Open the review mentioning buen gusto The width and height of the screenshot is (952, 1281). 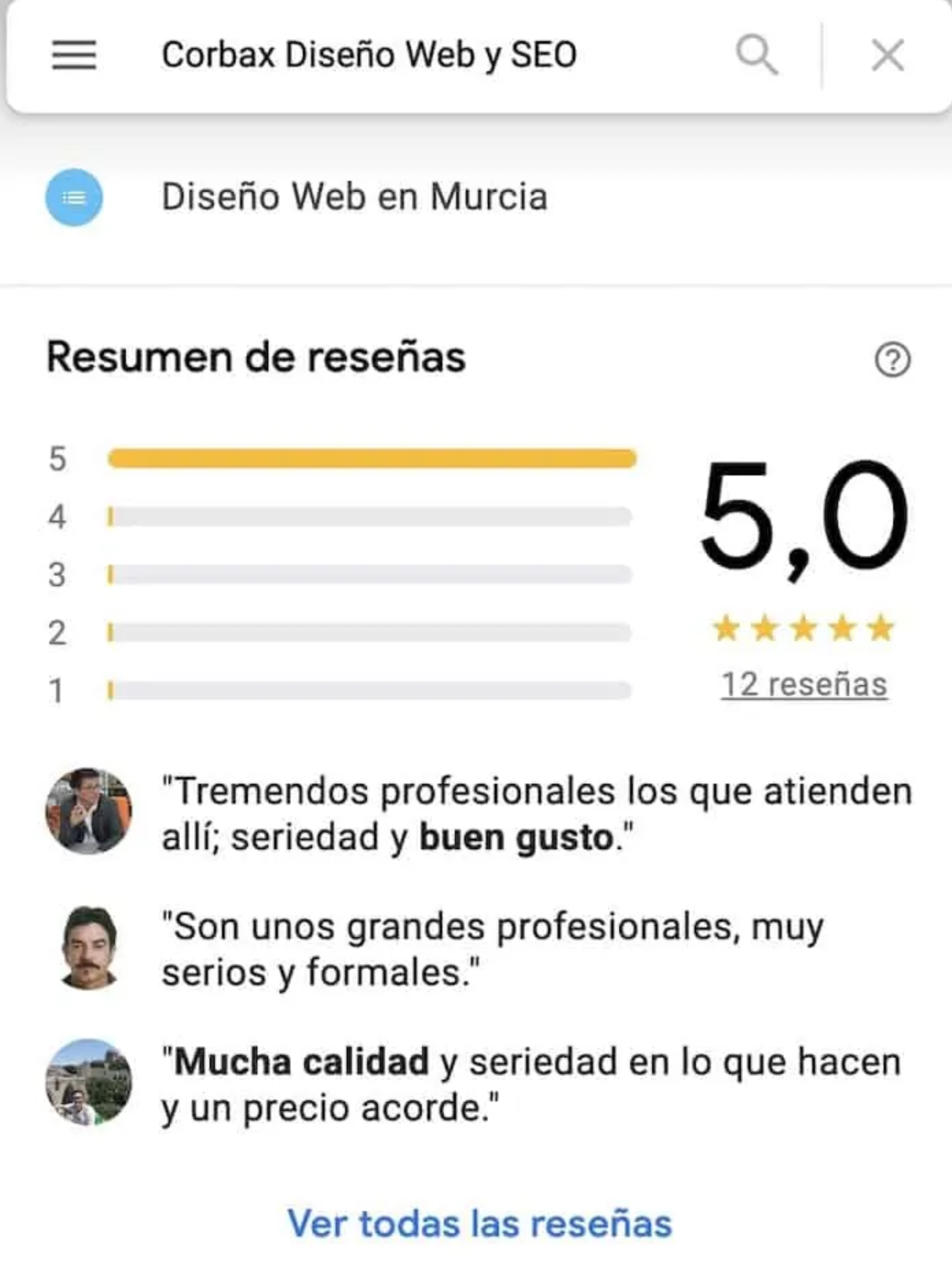(x=536, y=813)
